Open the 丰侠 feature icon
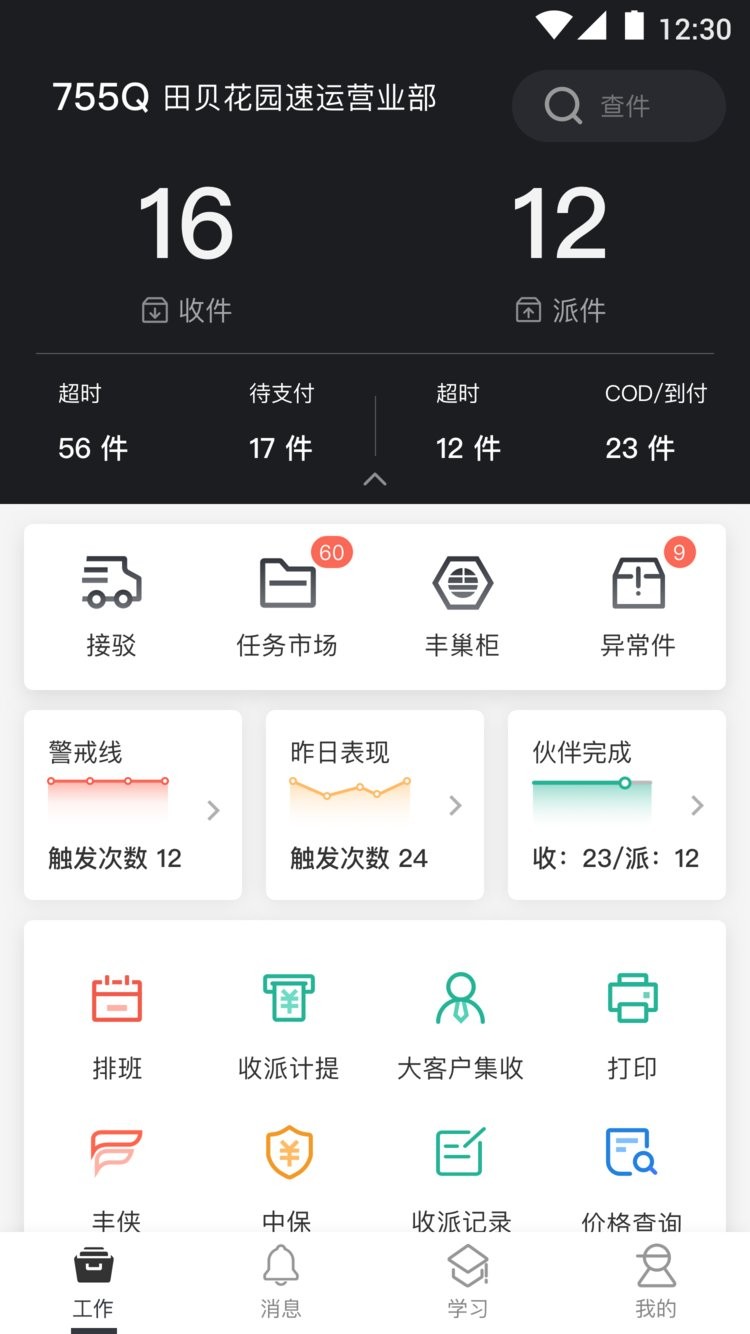 point(116,1175)
